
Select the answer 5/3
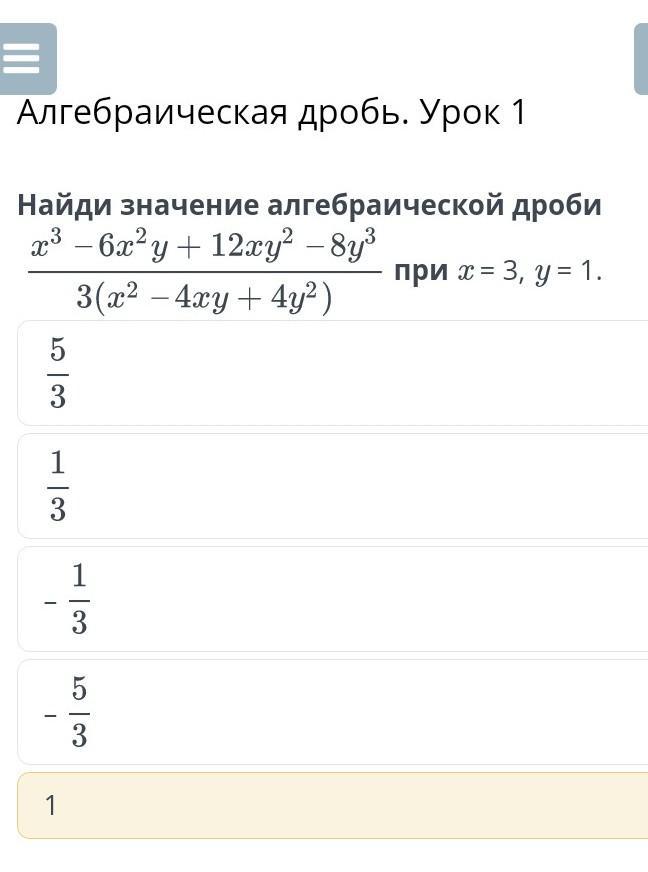pyautogui.click(x=330, y=373)
